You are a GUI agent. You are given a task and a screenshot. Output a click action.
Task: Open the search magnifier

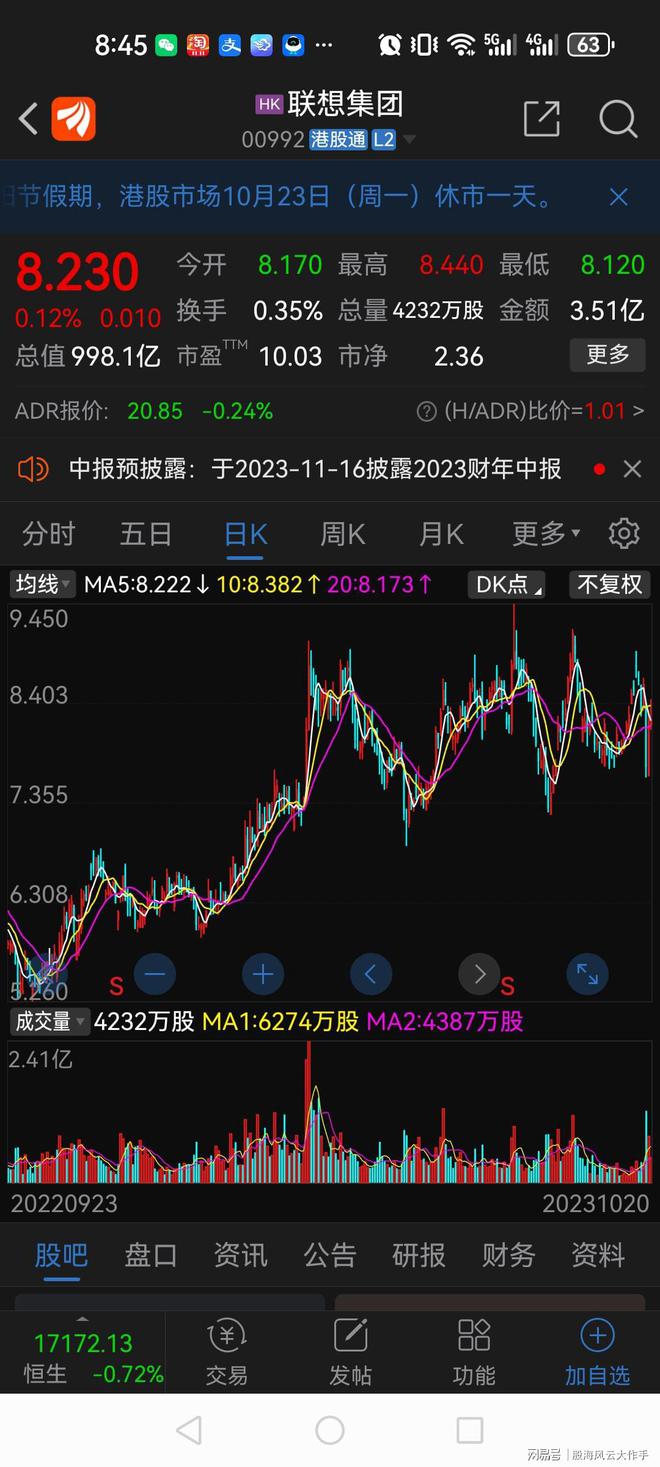[x=618, y=119]
